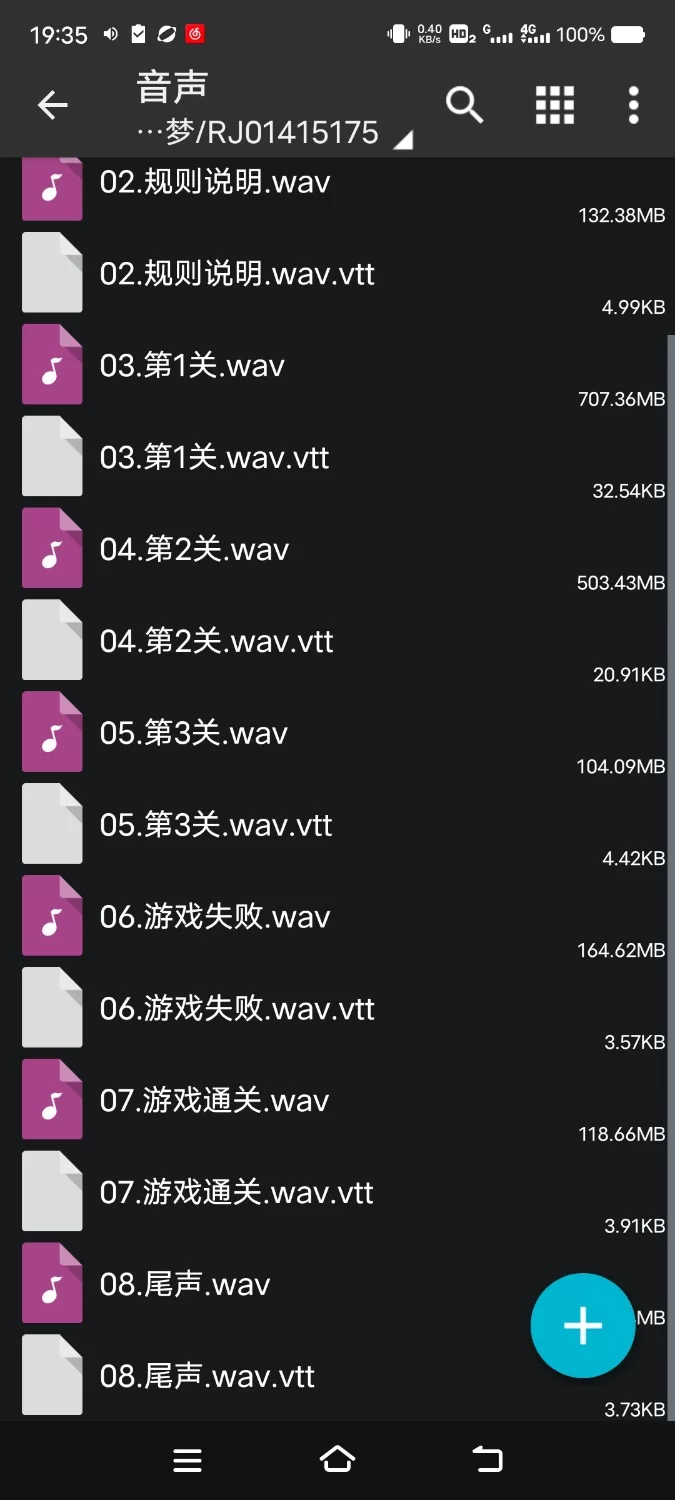Open 05.第3关.wav.vtt file
Viewport: 675px width, 1500px height.
coord(216,827)
